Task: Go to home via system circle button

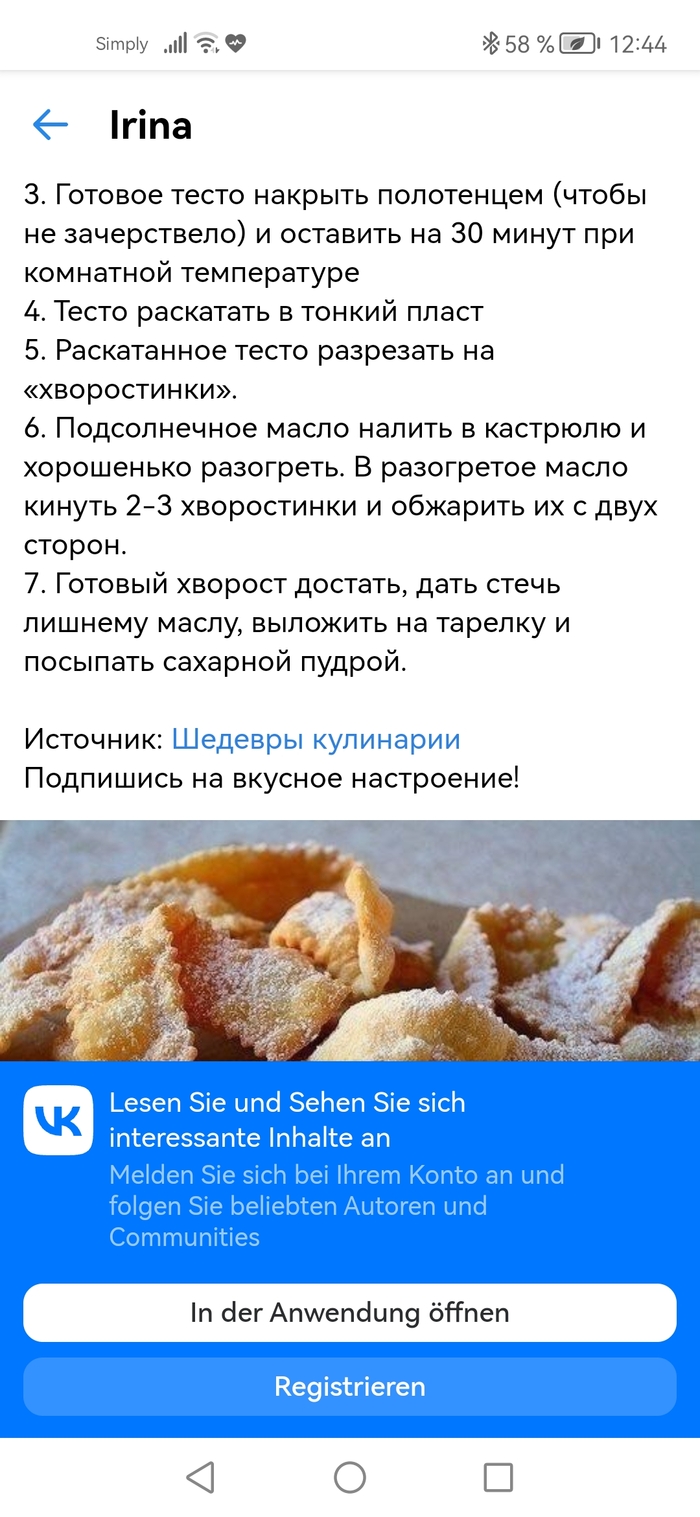Action: (350, 1477)
